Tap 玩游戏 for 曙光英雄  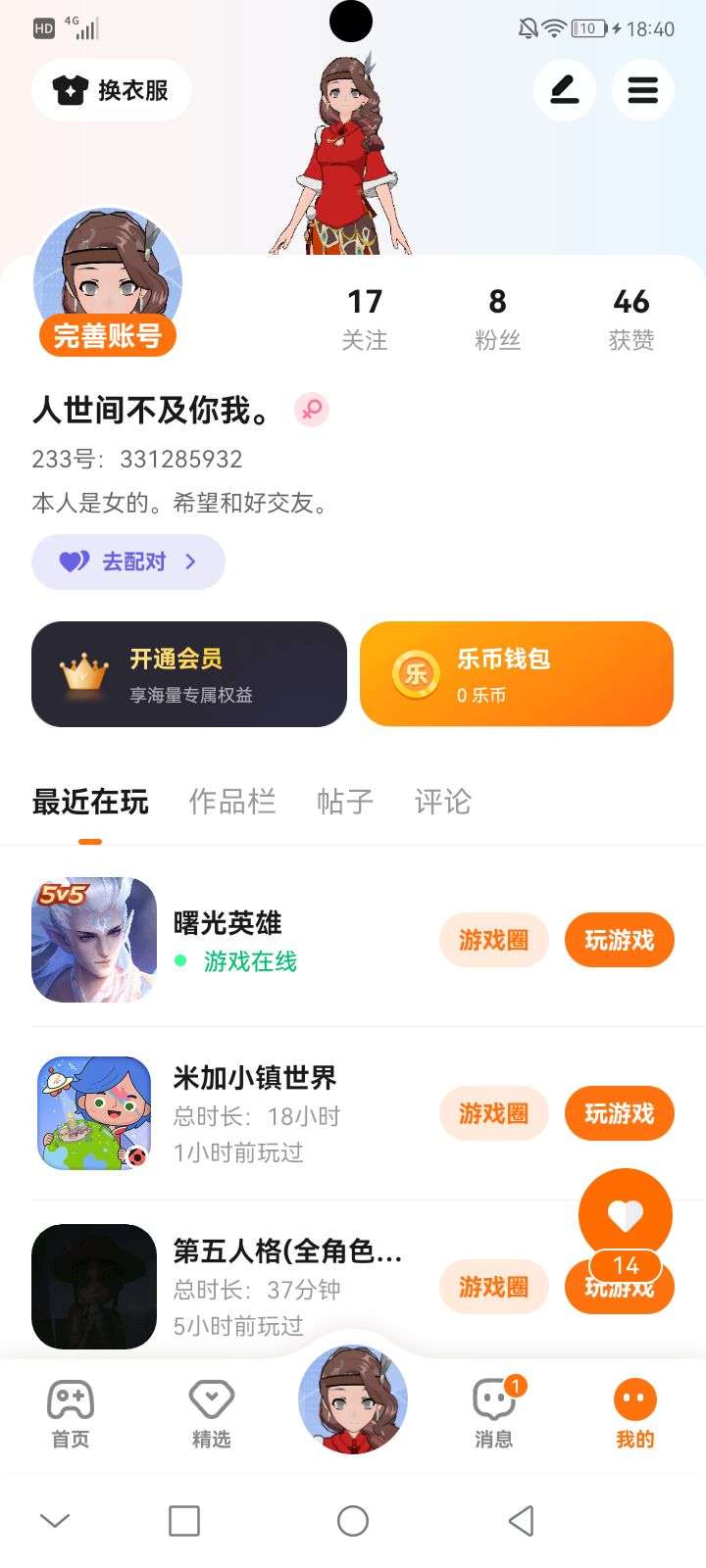click(x=619, y=940)
